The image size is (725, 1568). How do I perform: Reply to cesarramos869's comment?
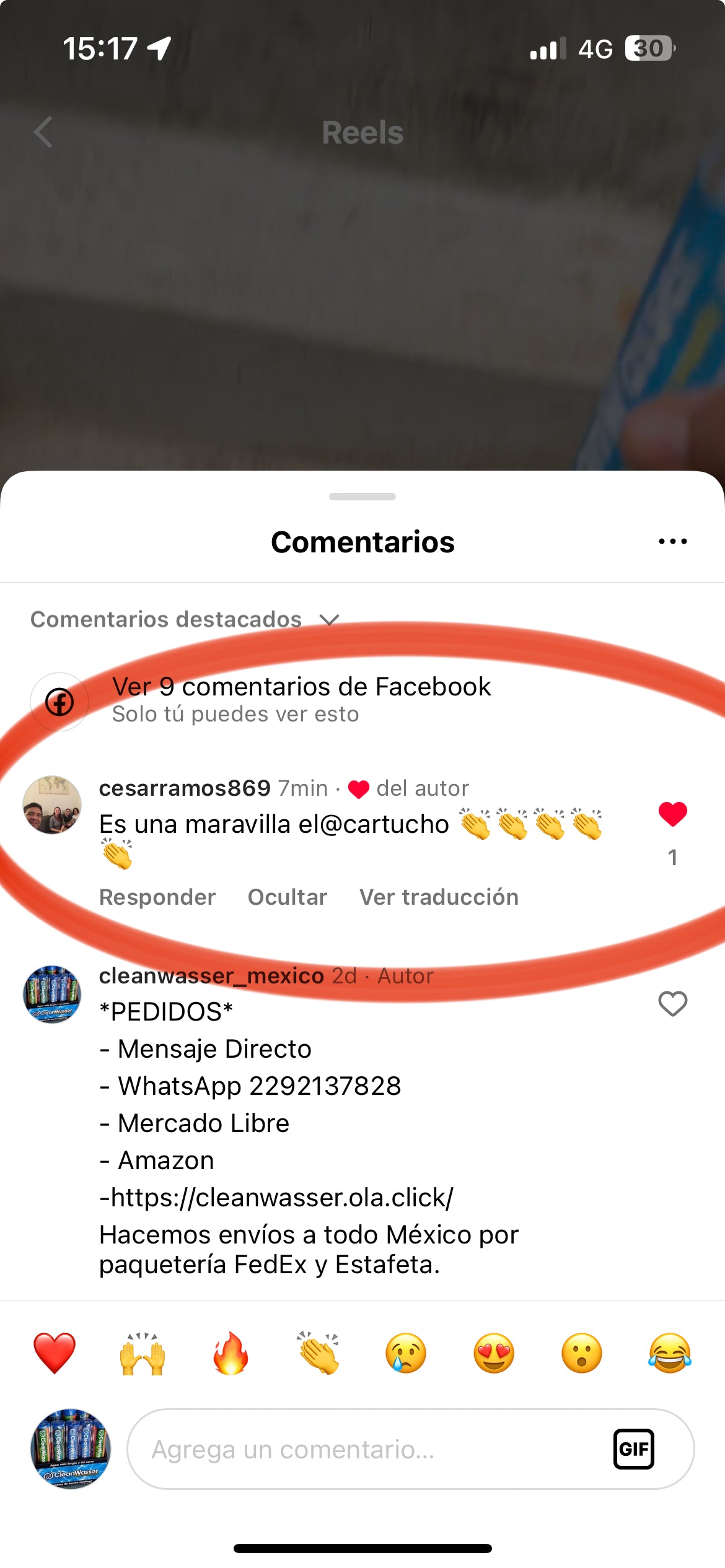[x=157, y=897]
